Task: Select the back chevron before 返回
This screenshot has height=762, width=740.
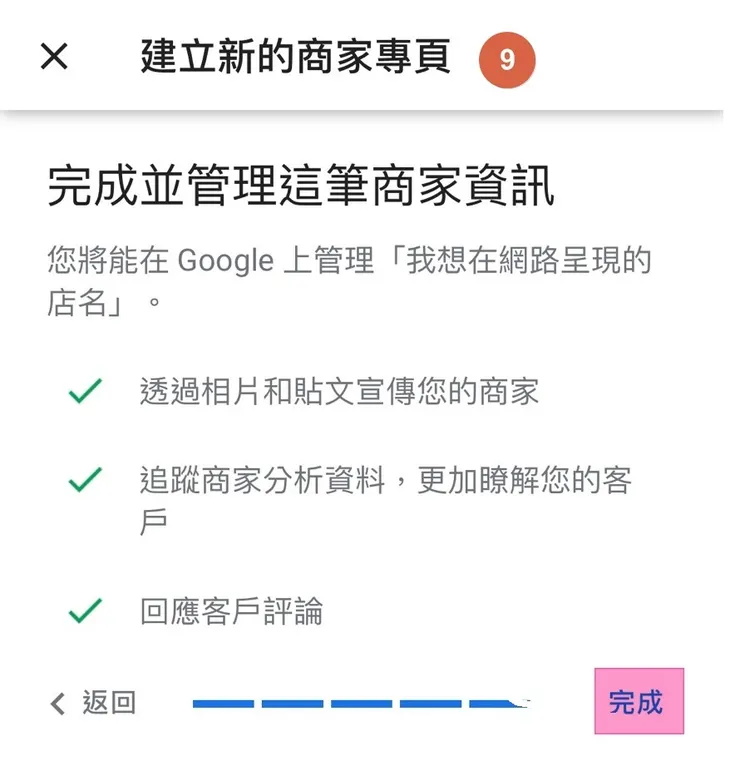Action: click(56, 703)
